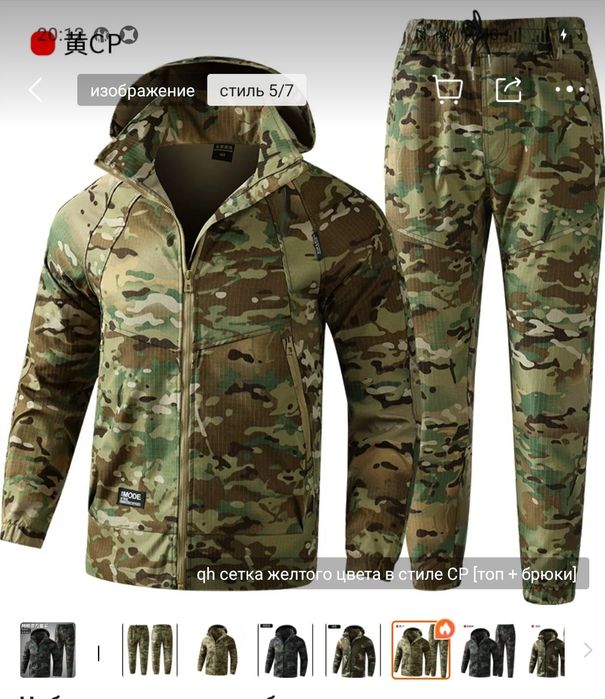
Task: Switch to the стиль 5/7 tab
Action: tap(256, 90)
